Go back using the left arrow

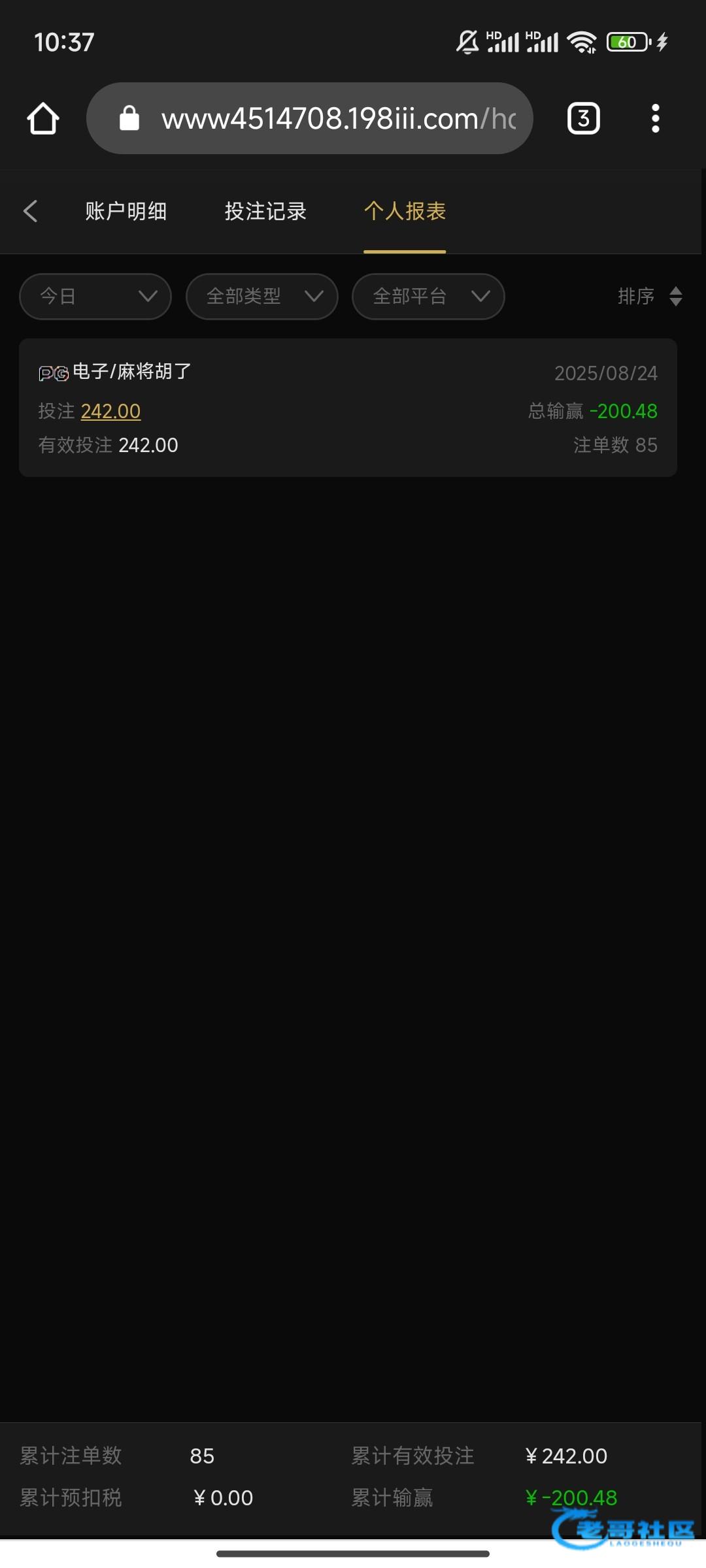pyautogui.click(x=30, y=211)
